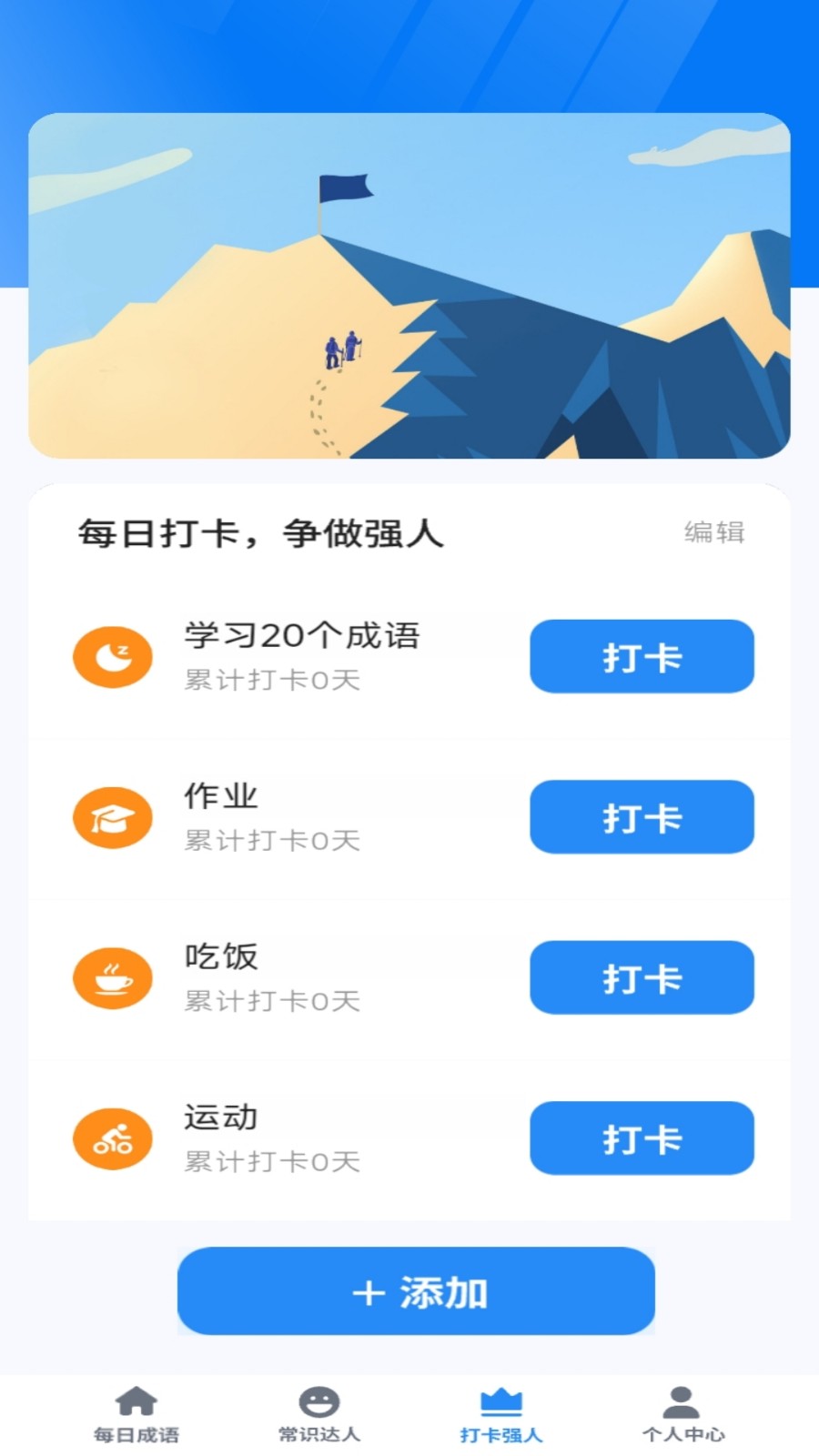Image resolution: width=819 pixels, height=1456 pixels.
Task: Check in for 运动
Action: [642, 1138]
